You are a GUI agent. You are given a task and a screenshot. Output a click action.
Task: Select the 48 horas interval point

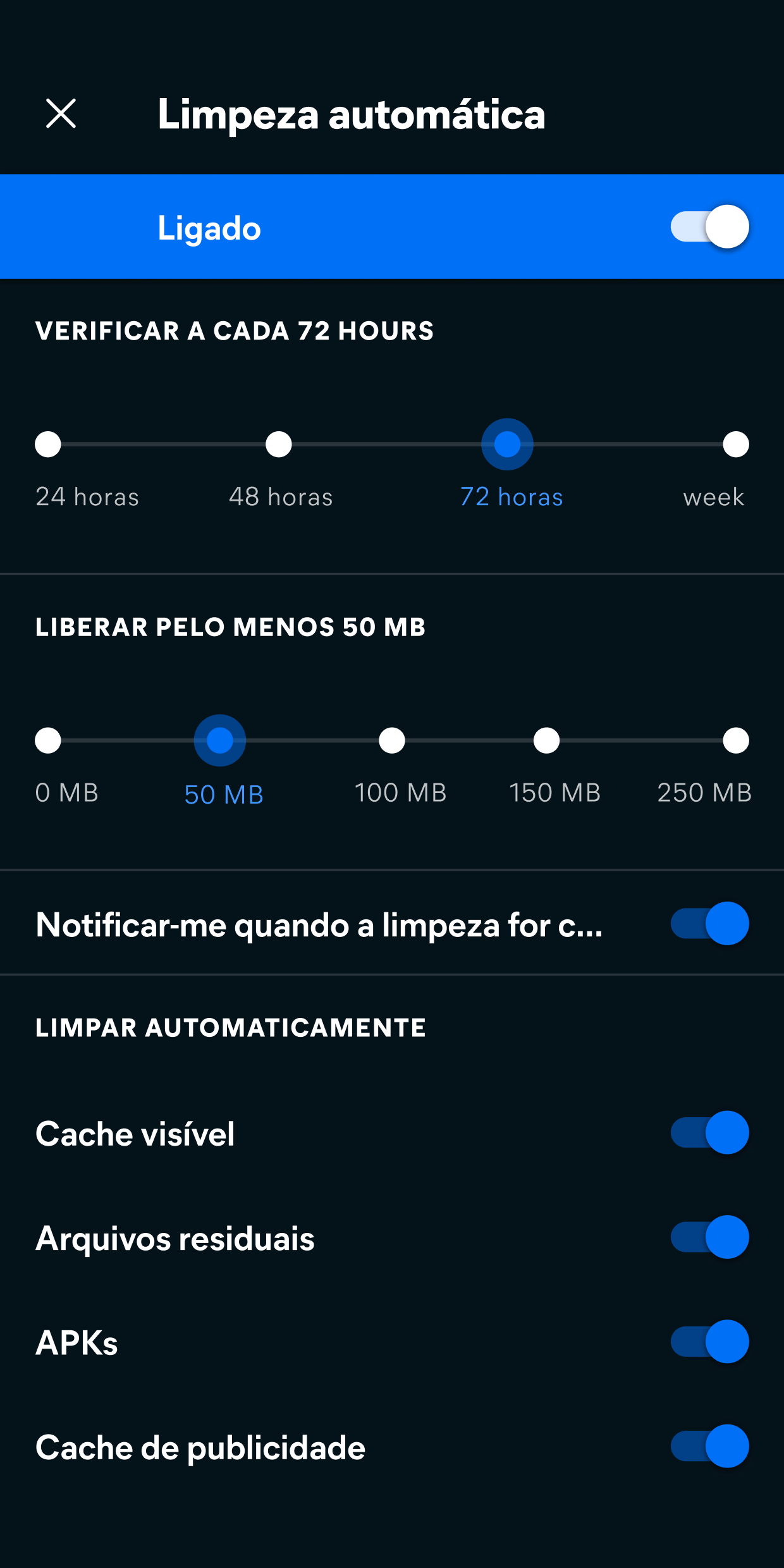(x=279, y=444)
